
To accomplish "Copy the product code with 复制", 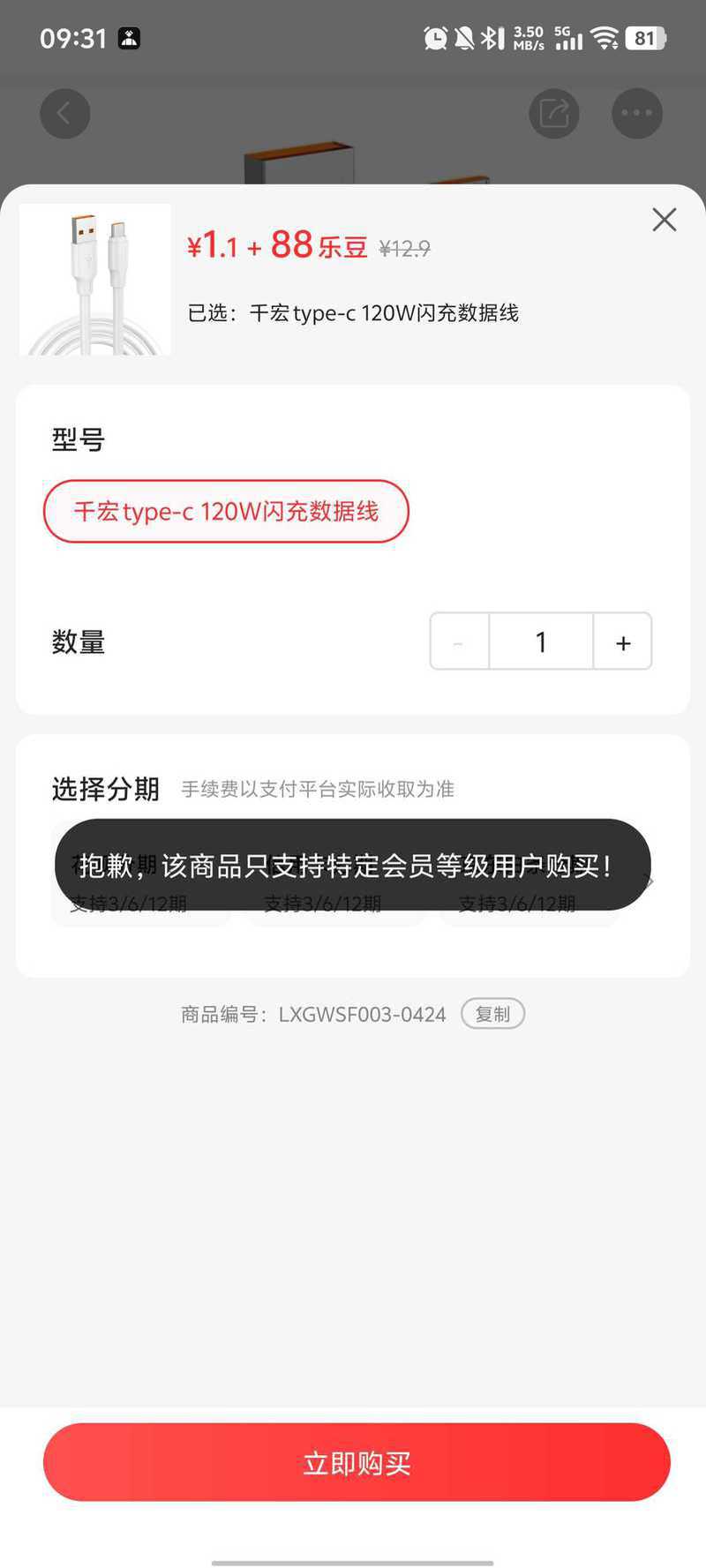I will pyautogui.click(x=492, y=1014).
